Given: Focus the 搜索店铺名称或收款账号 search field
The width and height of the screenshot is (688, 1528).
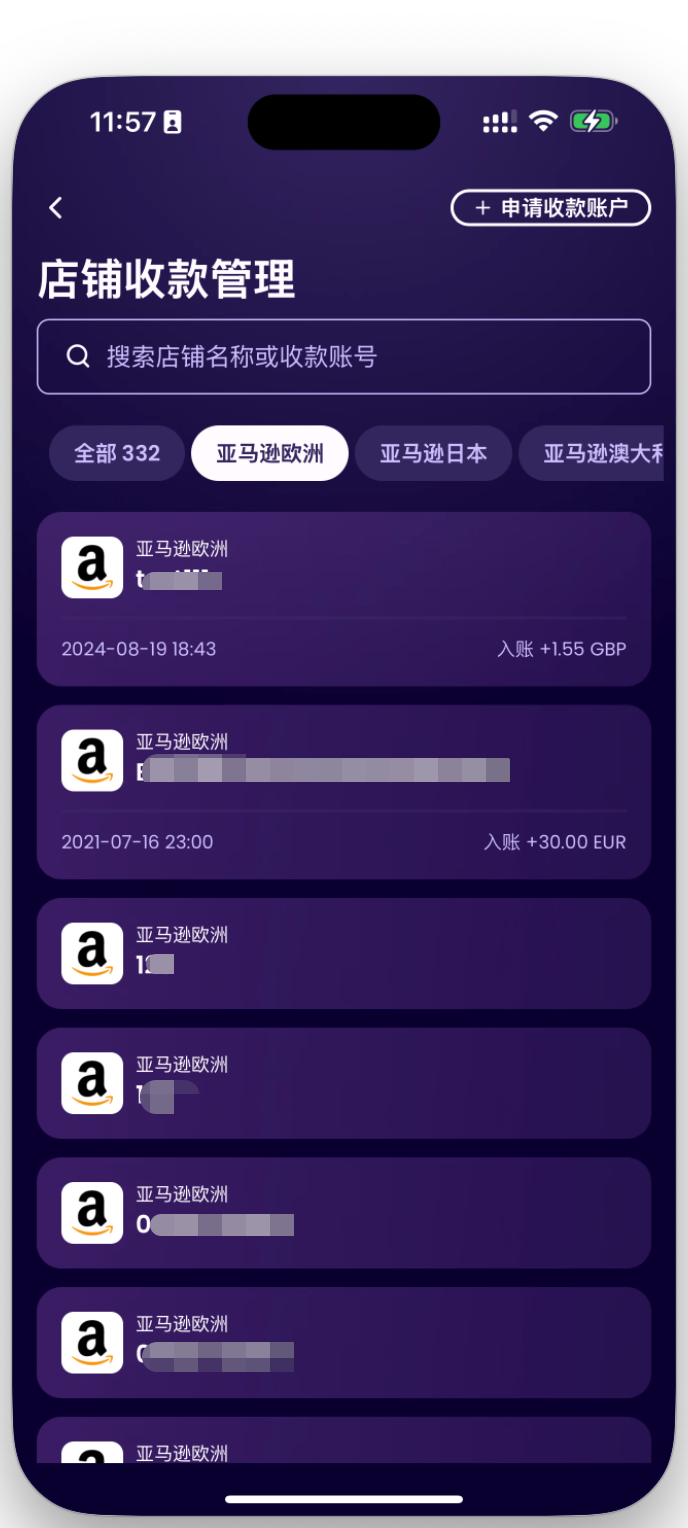Looking at the screenshot, I should [343, 357].
